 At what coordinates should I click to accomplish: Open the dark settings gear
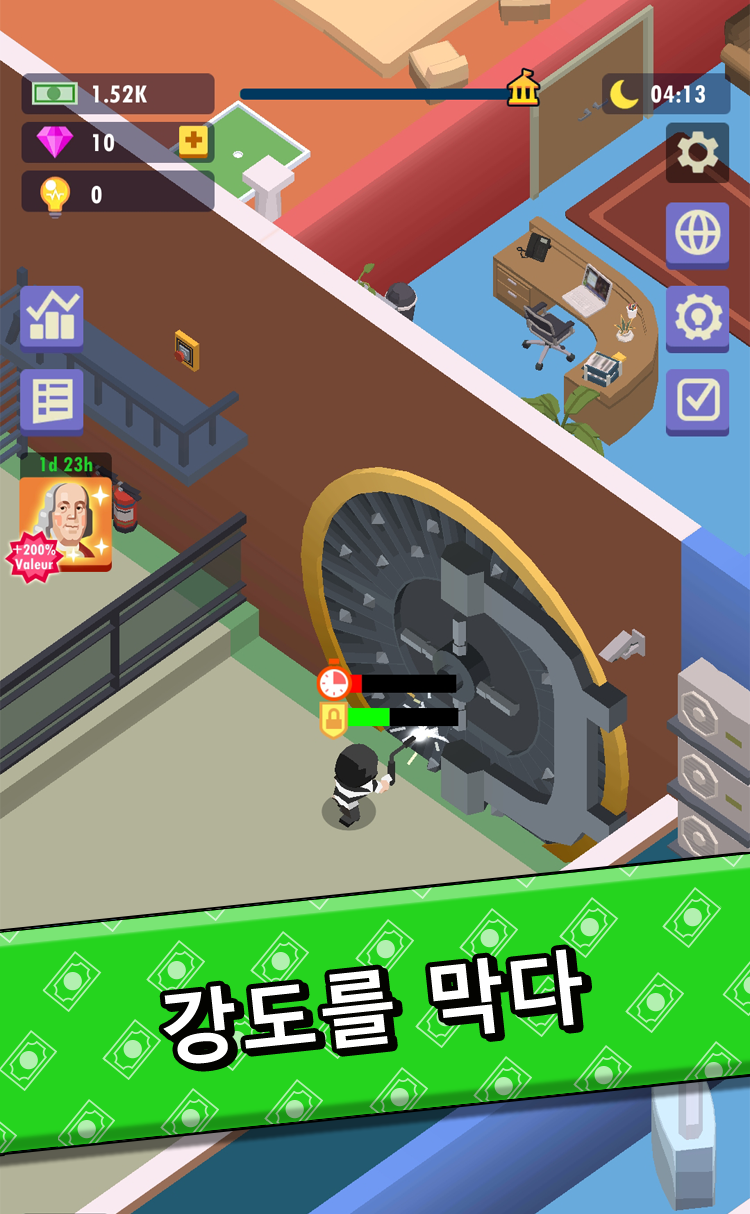click(697, 153)
